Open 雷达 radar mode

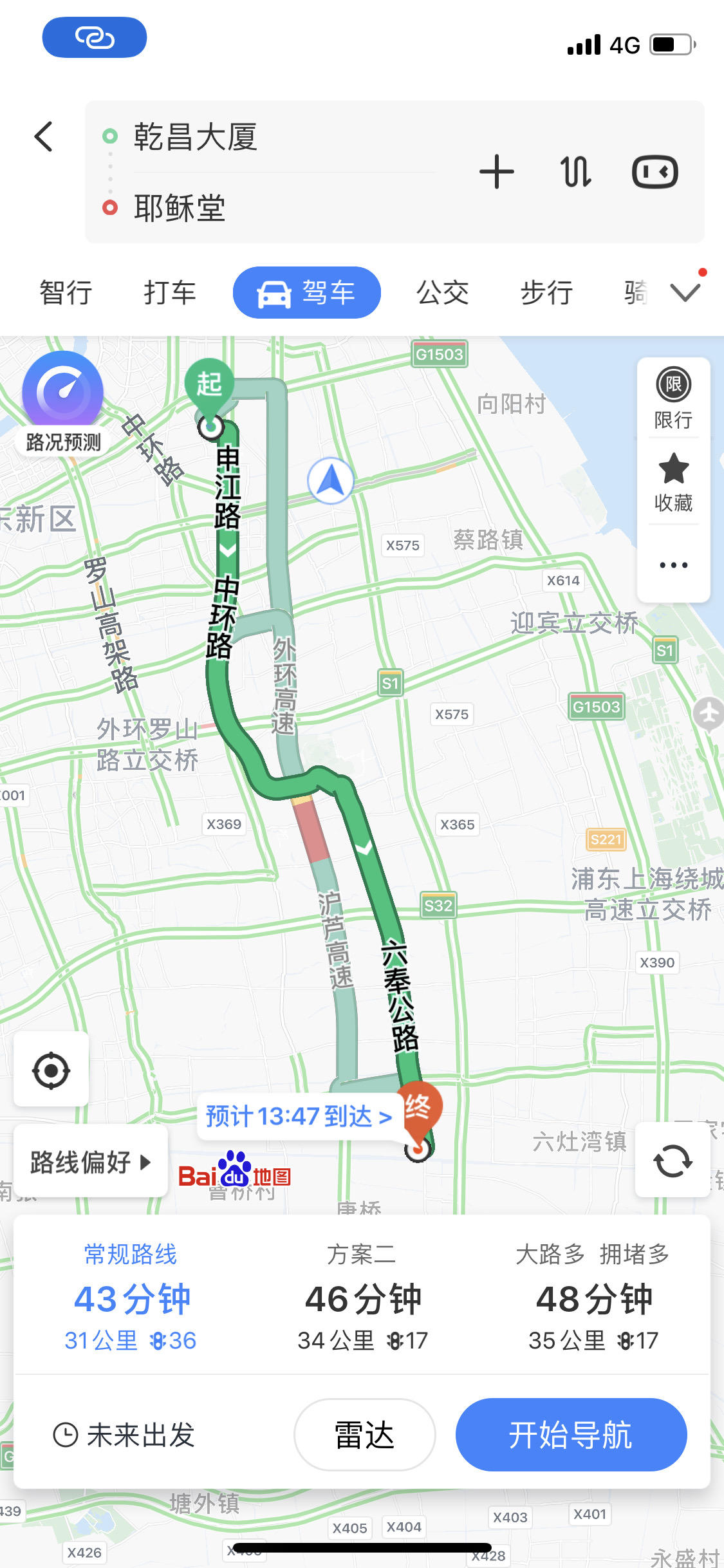click(x=365, y=1435)
